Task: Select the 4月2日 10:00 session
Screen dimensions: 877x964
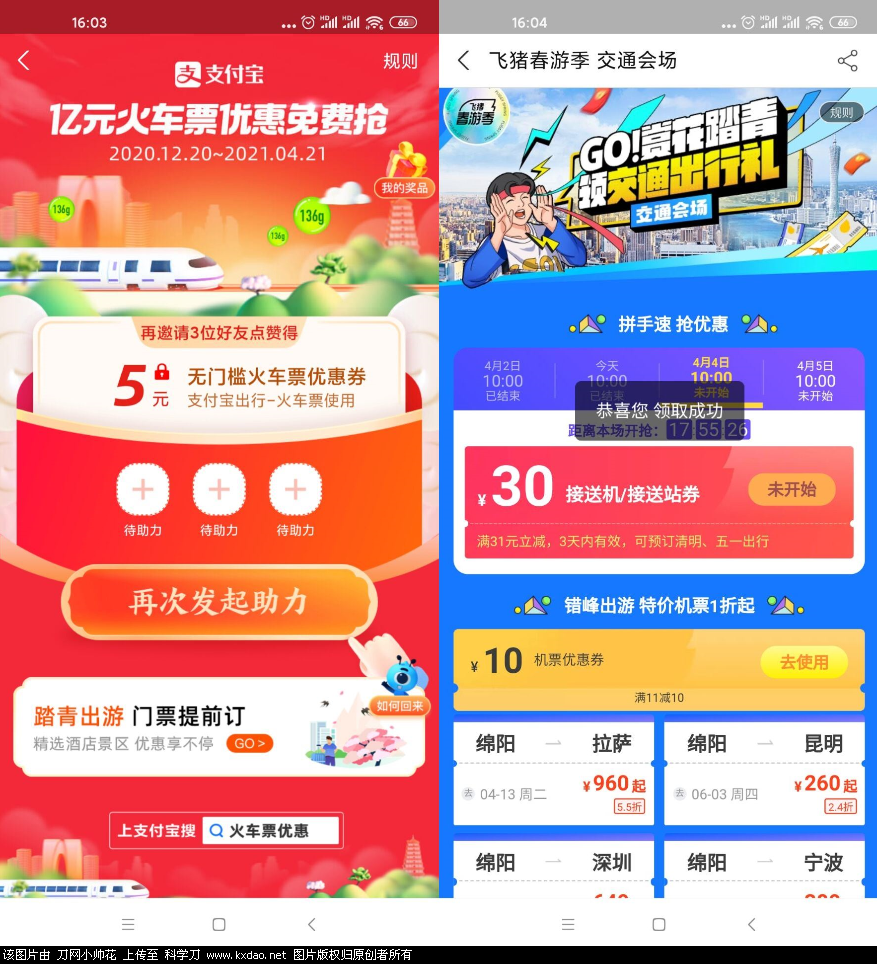Action: 503,382
